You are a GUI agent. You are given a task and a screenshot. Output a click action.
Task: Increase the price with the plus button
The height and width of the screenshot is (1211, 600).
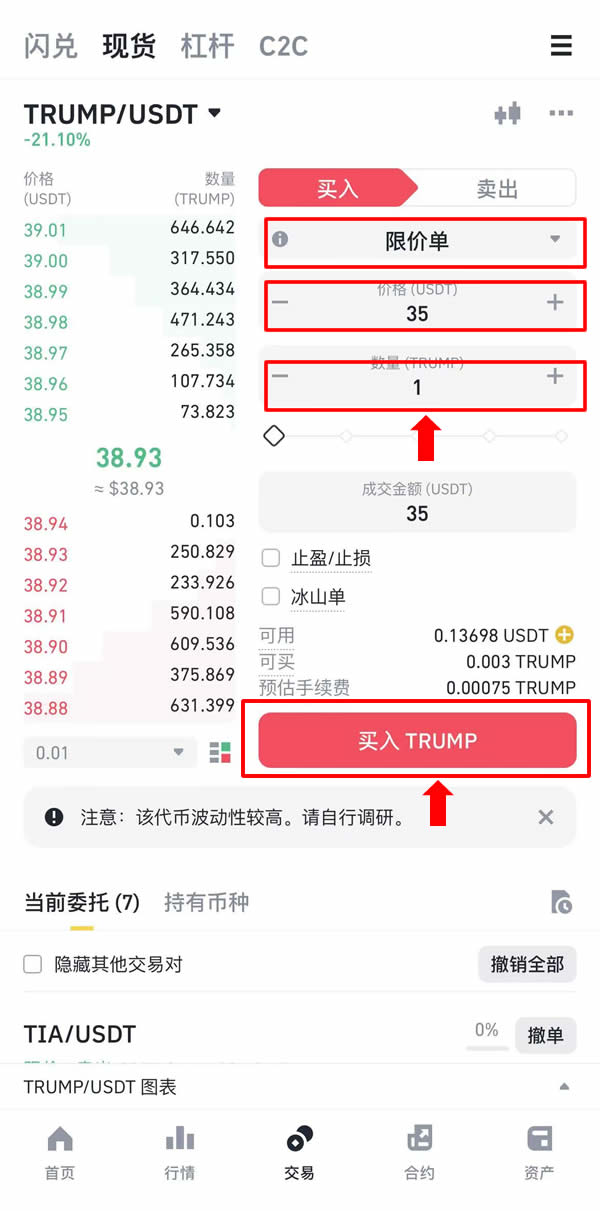[555, 303]
